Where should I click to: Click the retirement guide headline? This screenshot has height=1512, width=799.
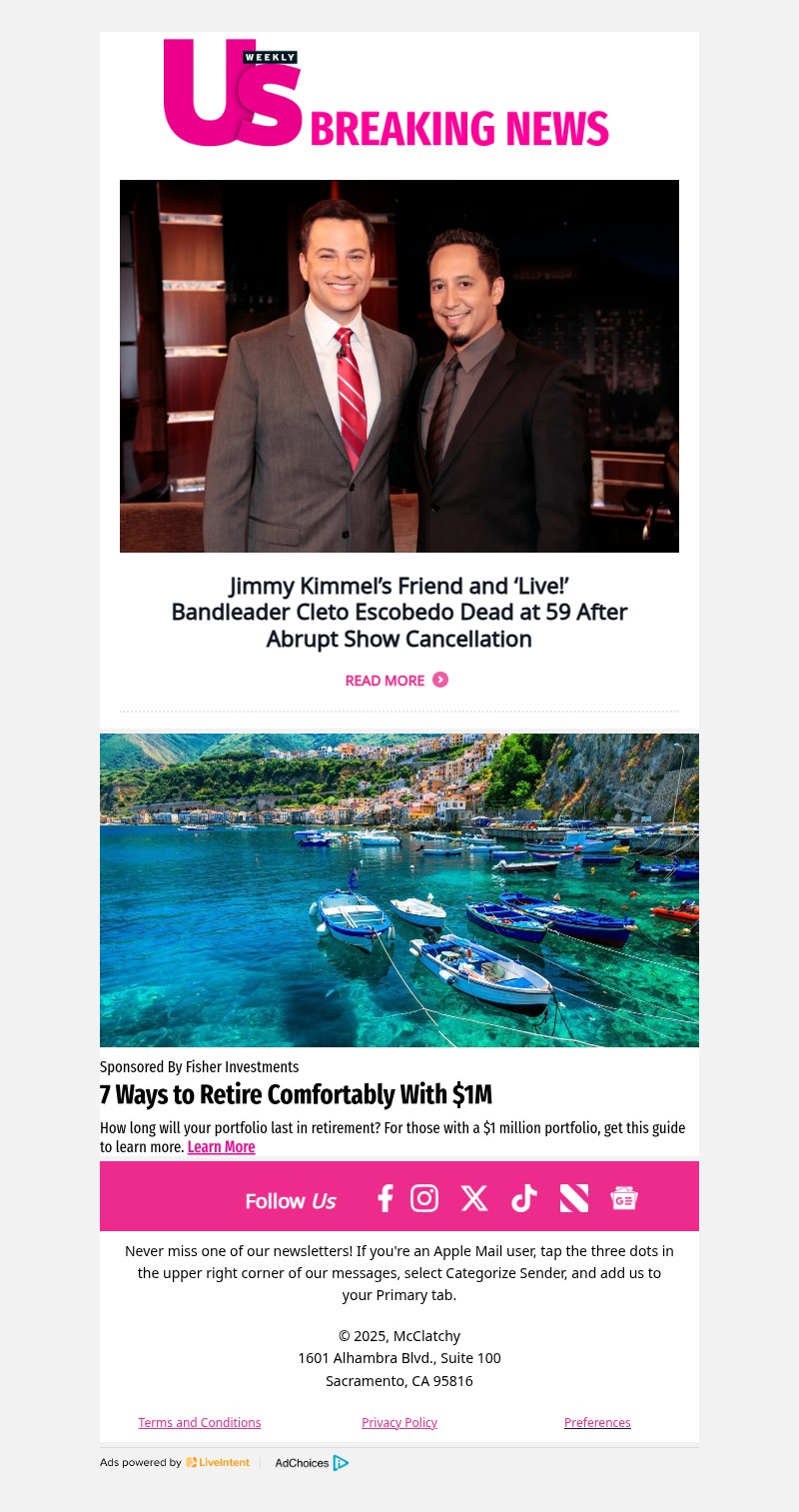point(296,1094)
